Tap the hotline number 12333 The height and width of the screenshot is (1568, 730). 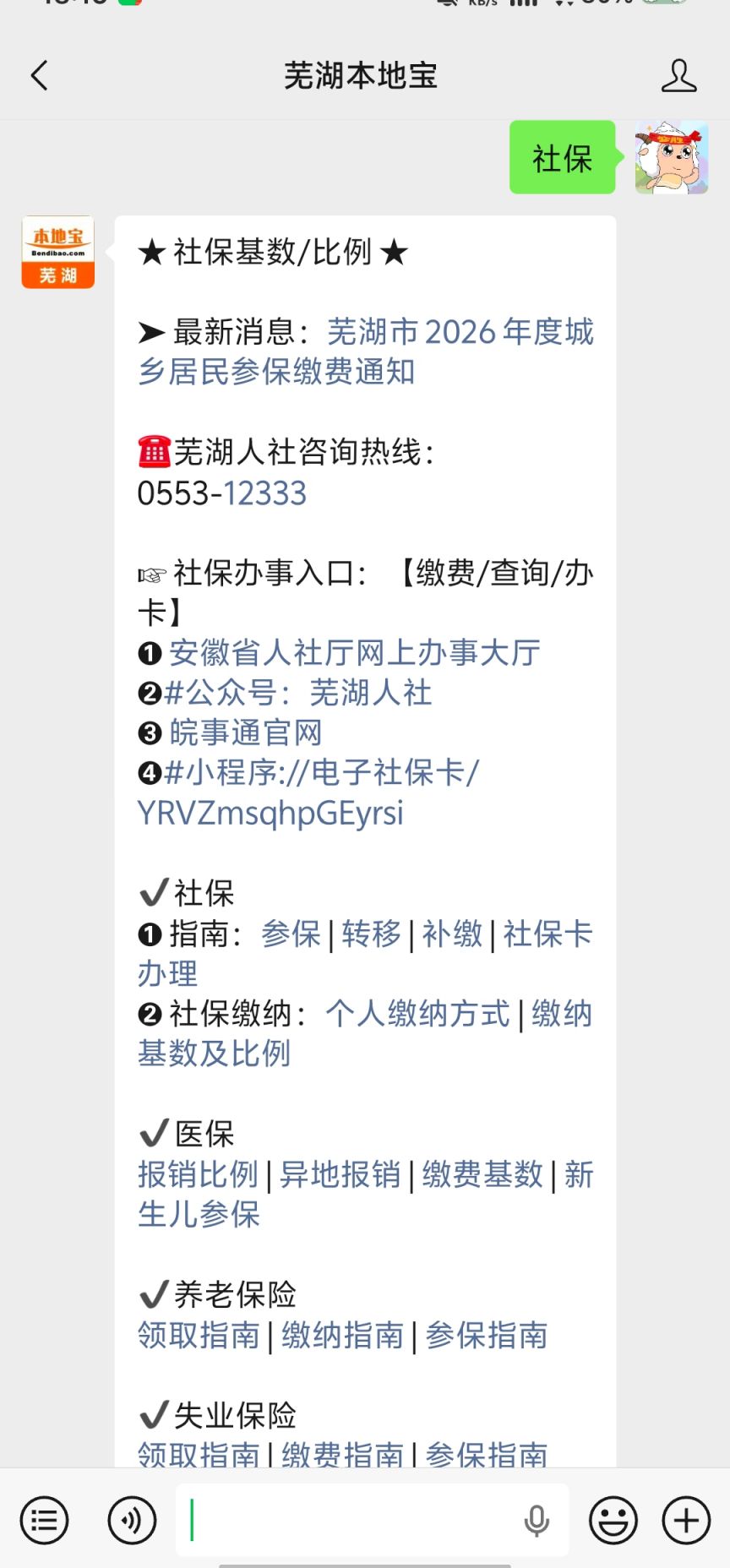[x=264, y=494]
